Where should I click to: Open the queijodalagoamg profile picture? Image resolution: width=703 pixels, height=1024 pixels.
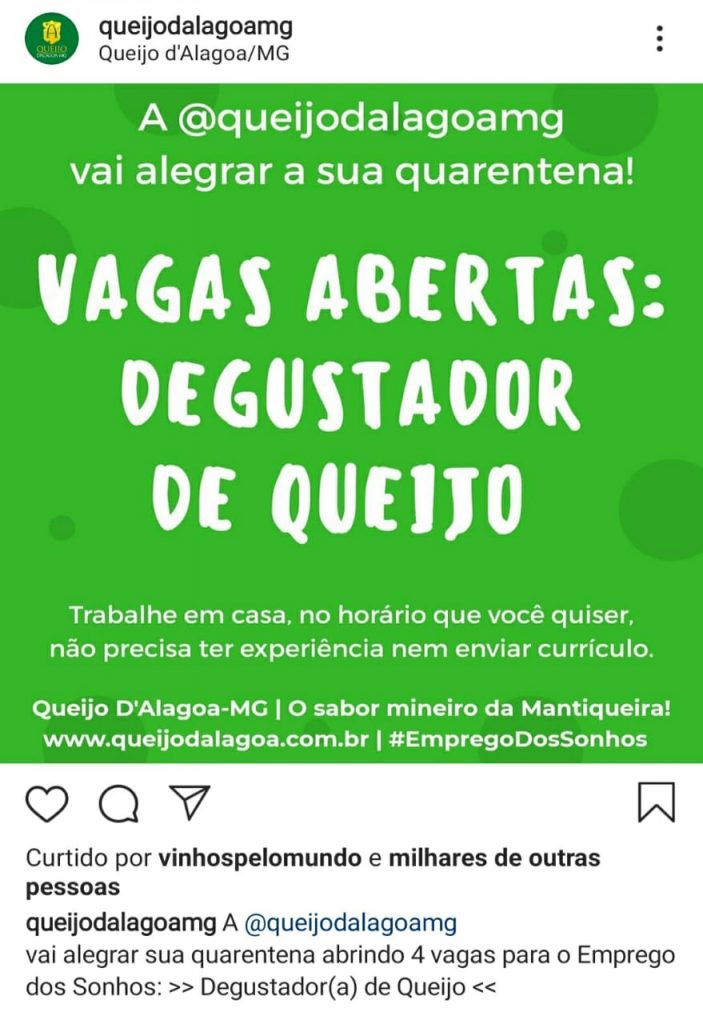pyautogui.click(x=47, y=39)
